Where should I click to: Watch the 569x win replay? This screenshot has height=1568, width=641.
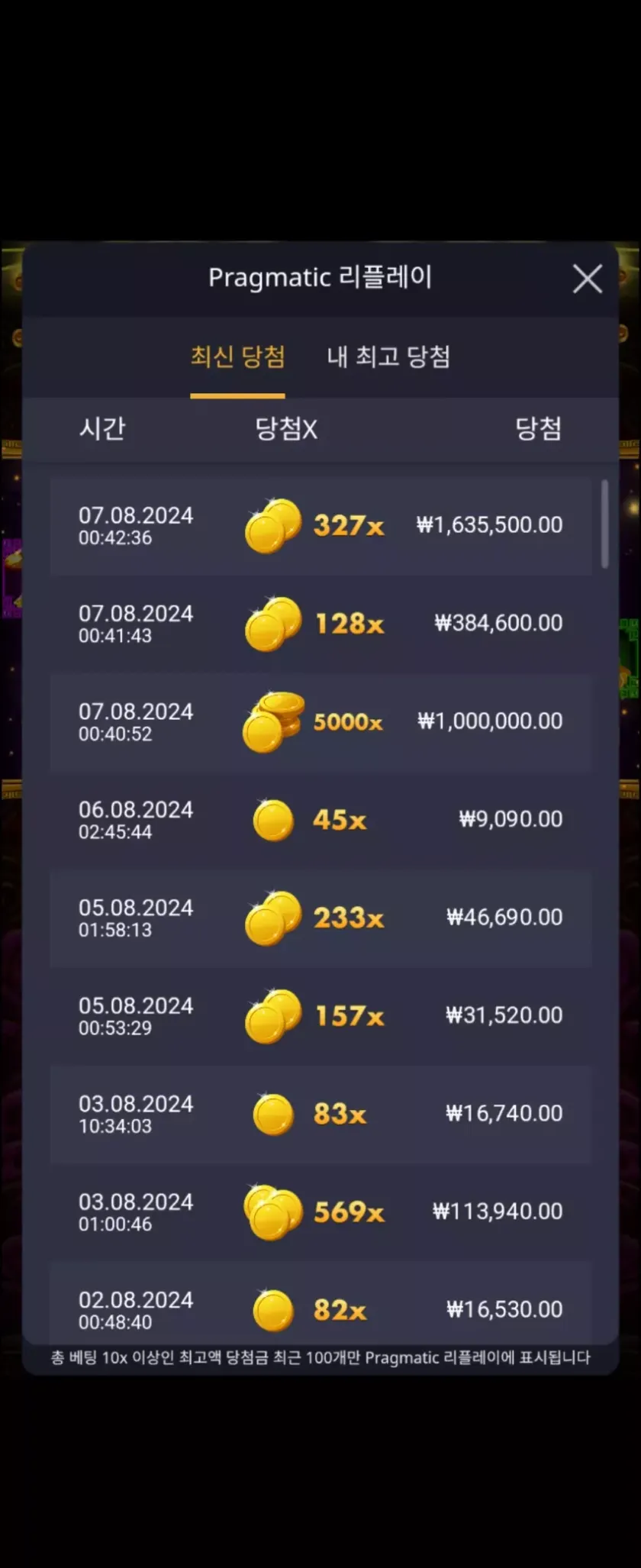320,1211
